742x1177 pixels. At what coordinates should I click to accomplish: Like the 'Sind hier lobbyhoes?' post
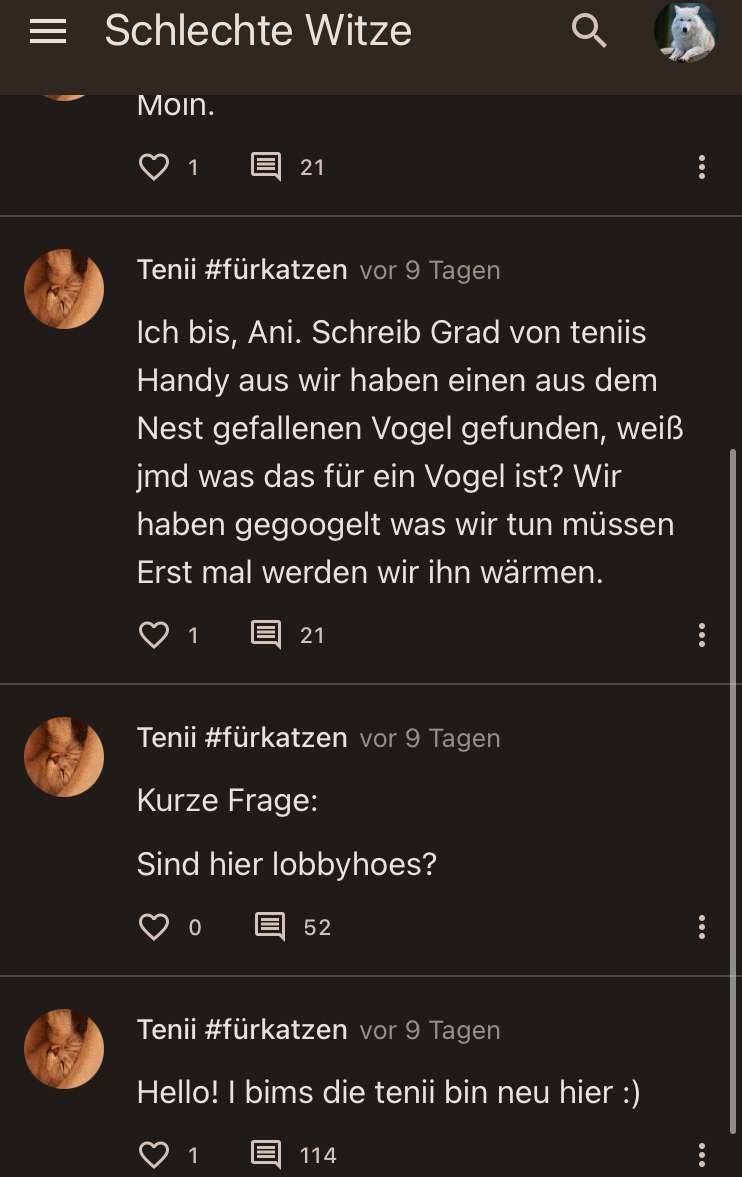[x=154, y=927]
